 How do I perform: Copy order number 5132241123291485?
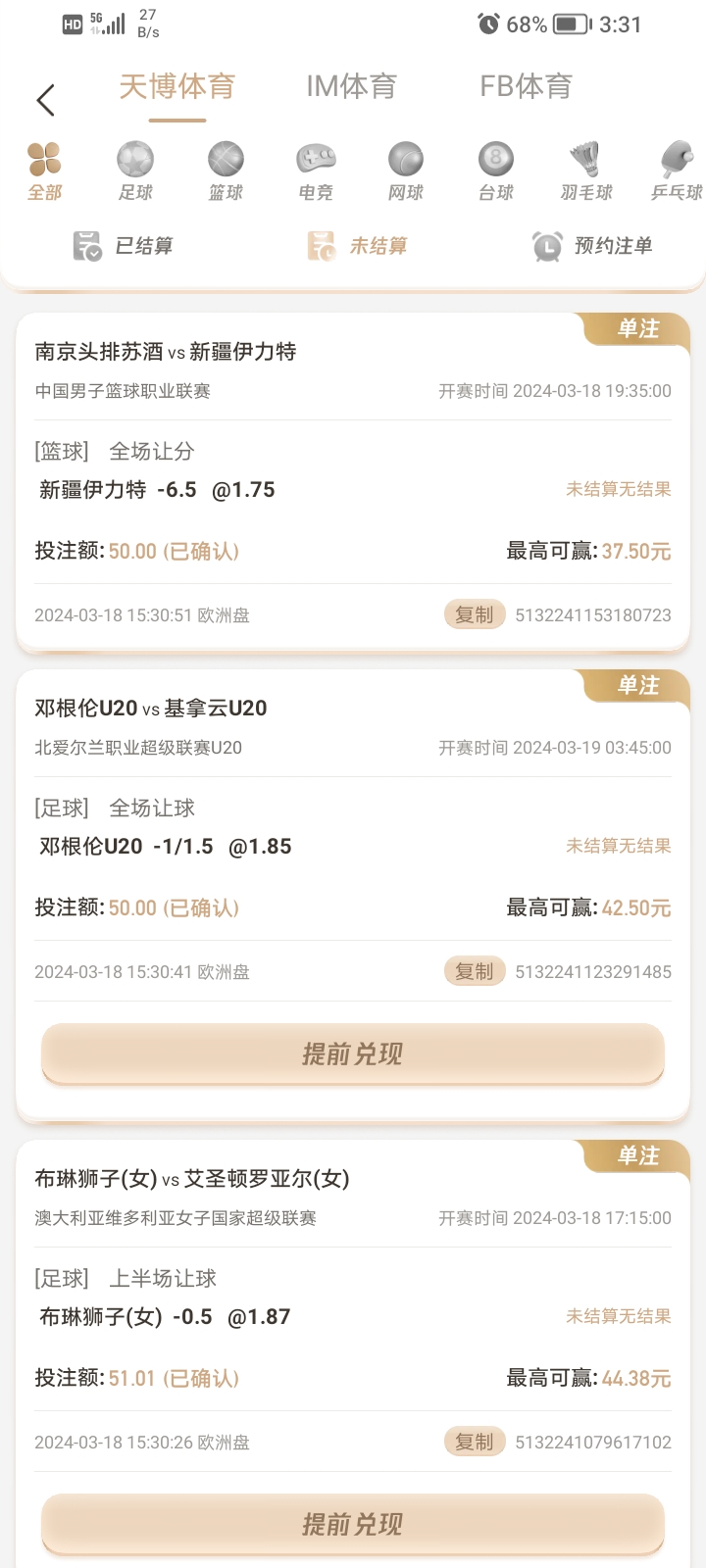click(x=475, y=971)
